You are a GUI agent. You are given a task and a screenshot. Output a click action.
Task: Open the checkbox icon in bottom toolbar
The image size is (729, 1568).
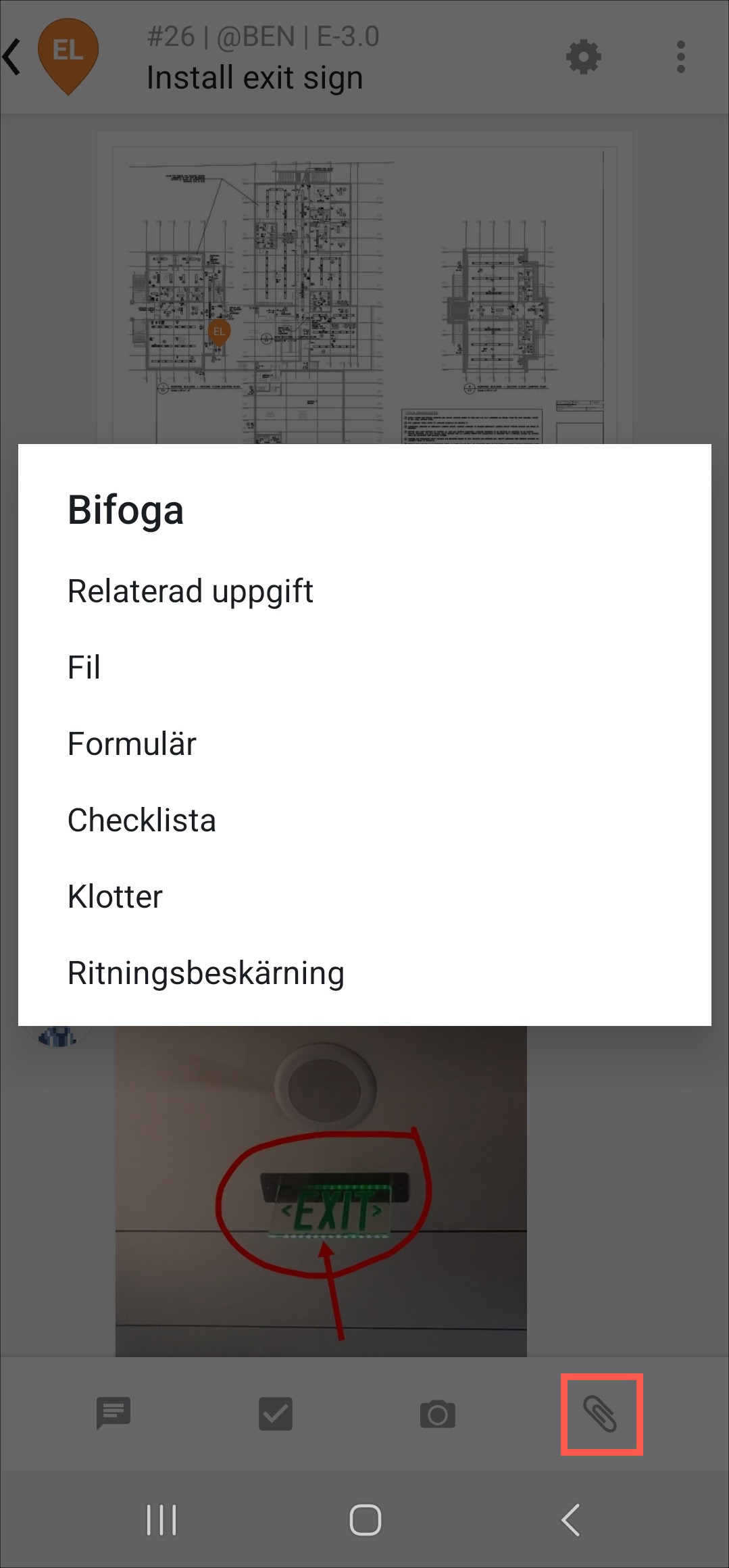pyautogui.click(x=276, y=1413)
